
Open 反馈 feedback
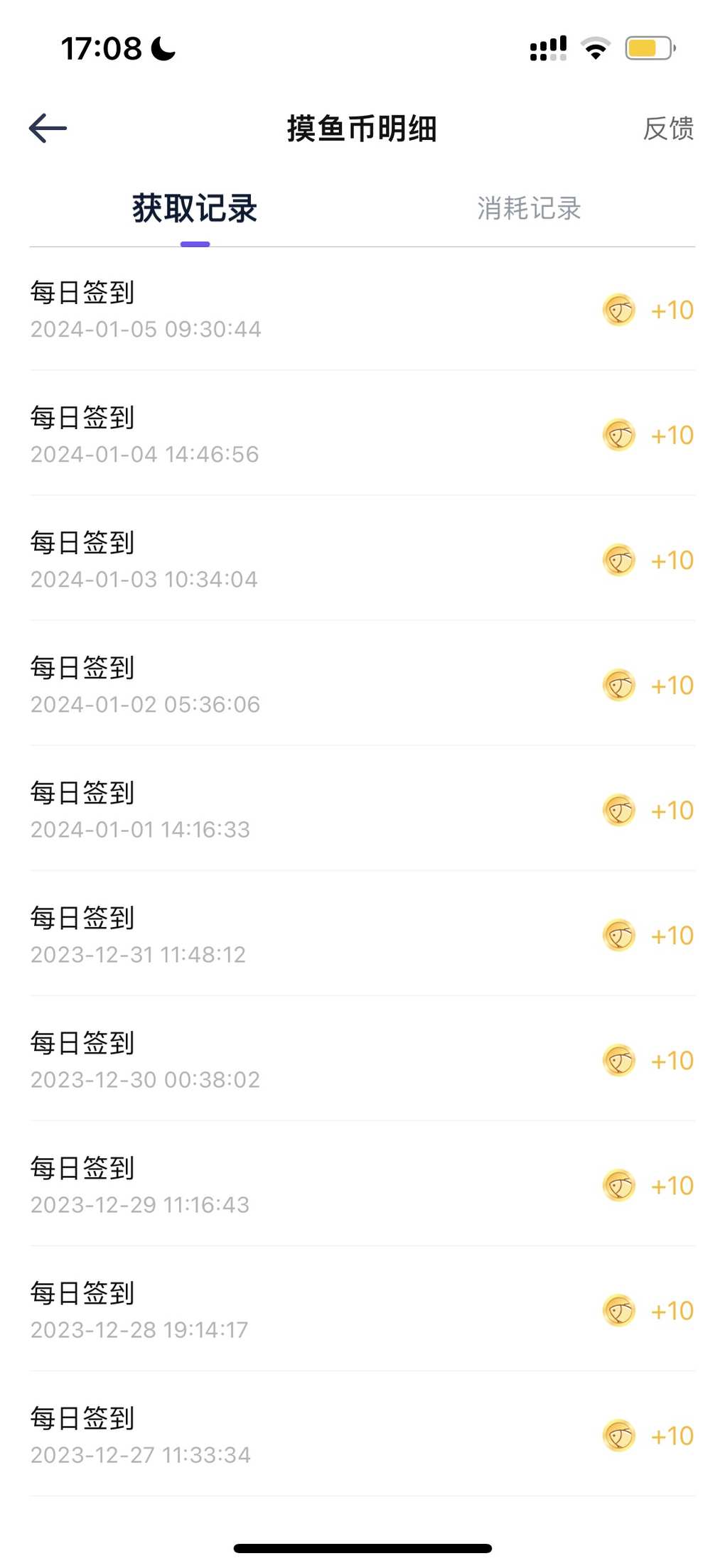coord(668,129)
